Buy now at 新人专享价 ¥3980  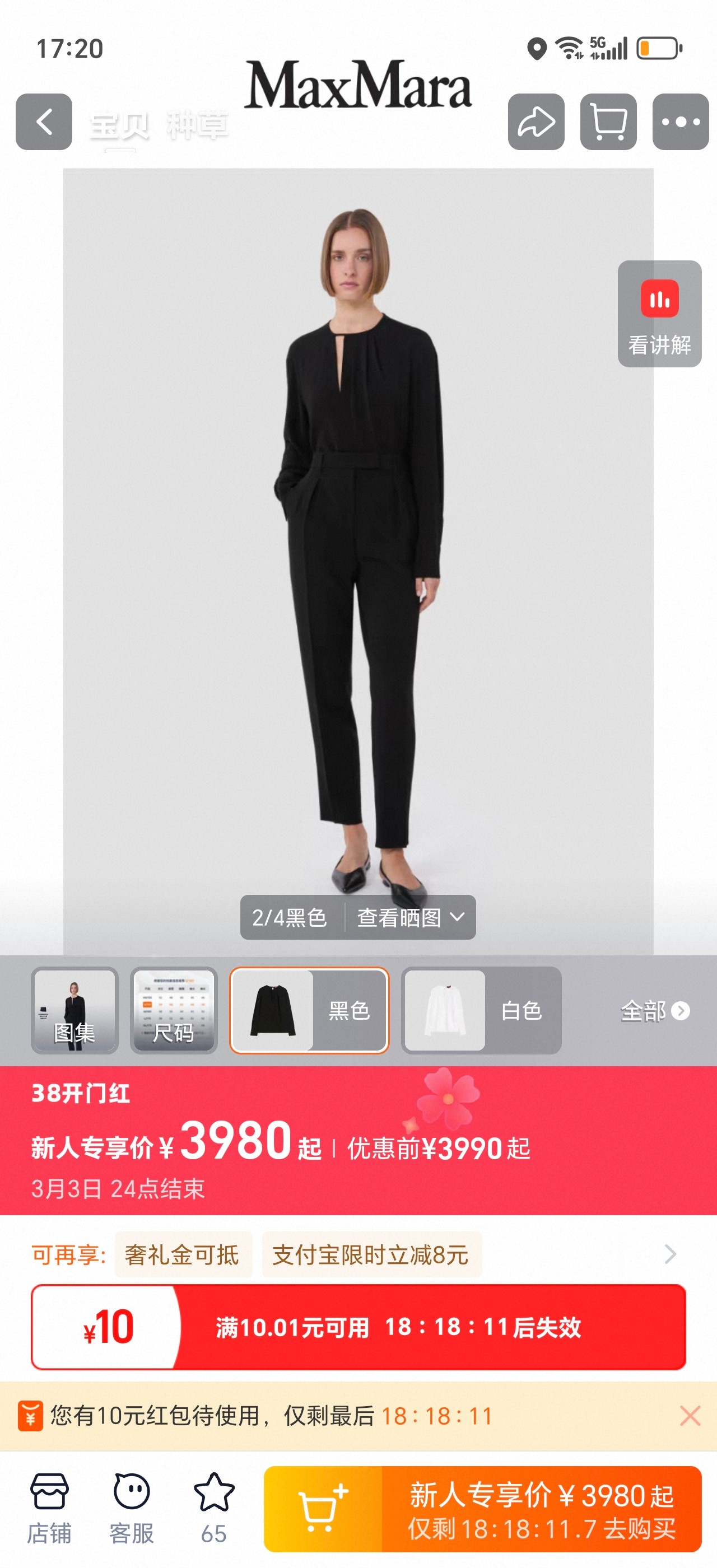(x=542, y=1509)
